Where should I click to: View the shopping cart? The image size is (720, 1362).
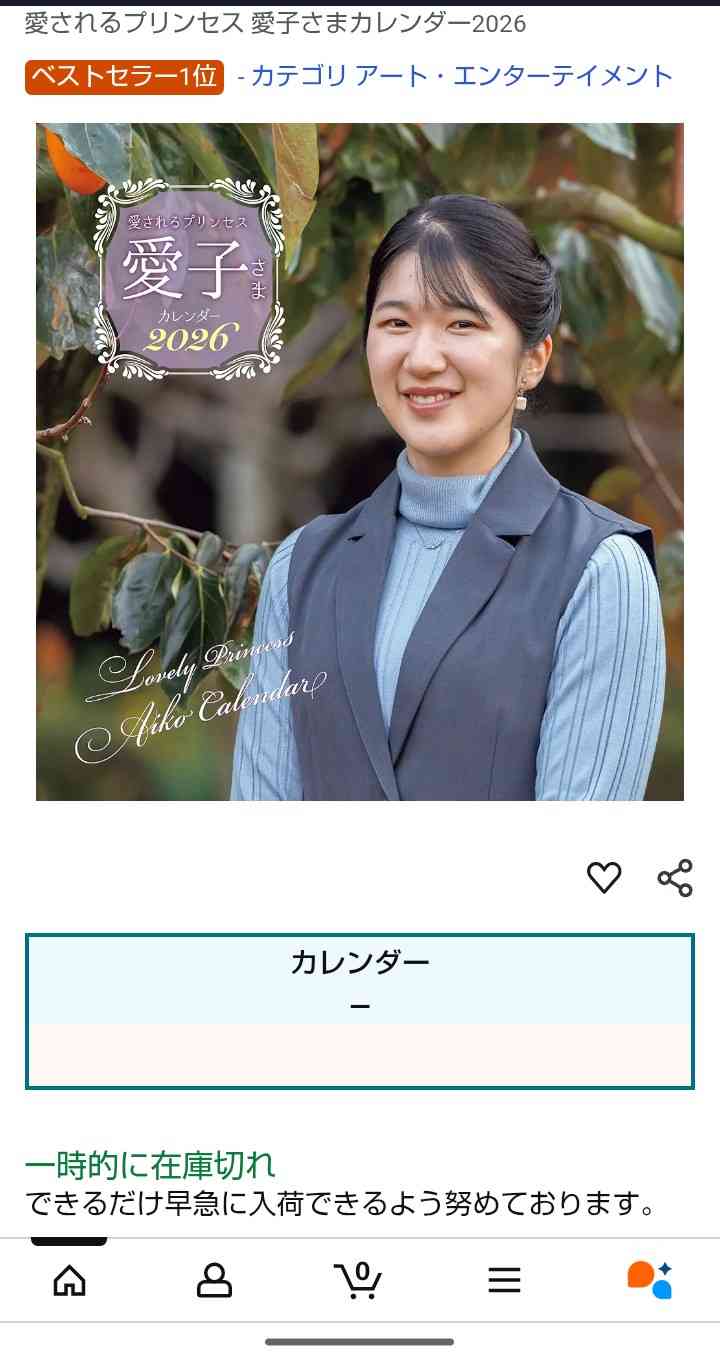point(358,1280)
